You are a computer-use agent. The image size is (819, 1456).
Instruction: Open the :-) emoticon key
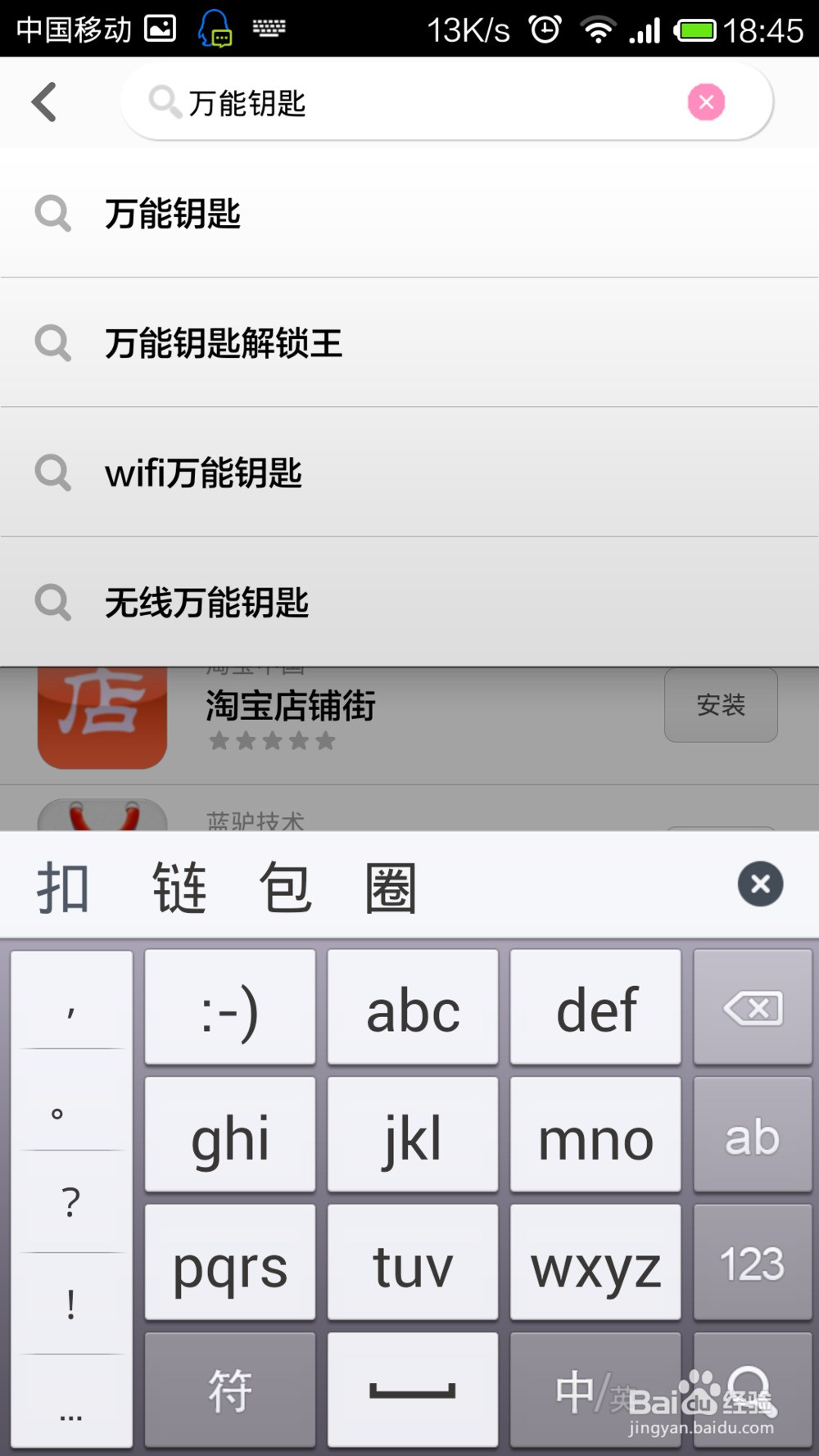pos(230,1008)
